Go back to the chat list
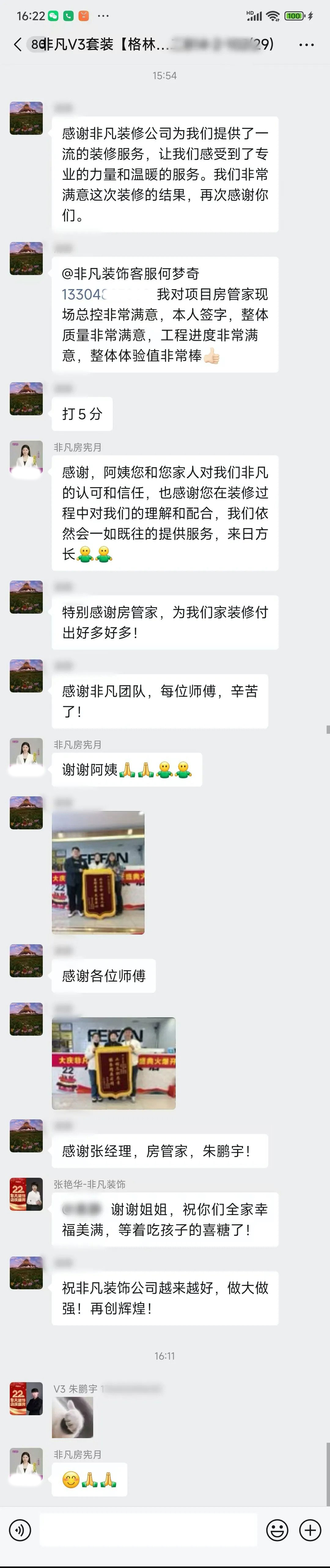The height and width of the screenshot is (1568, 330). coord(17,44)
